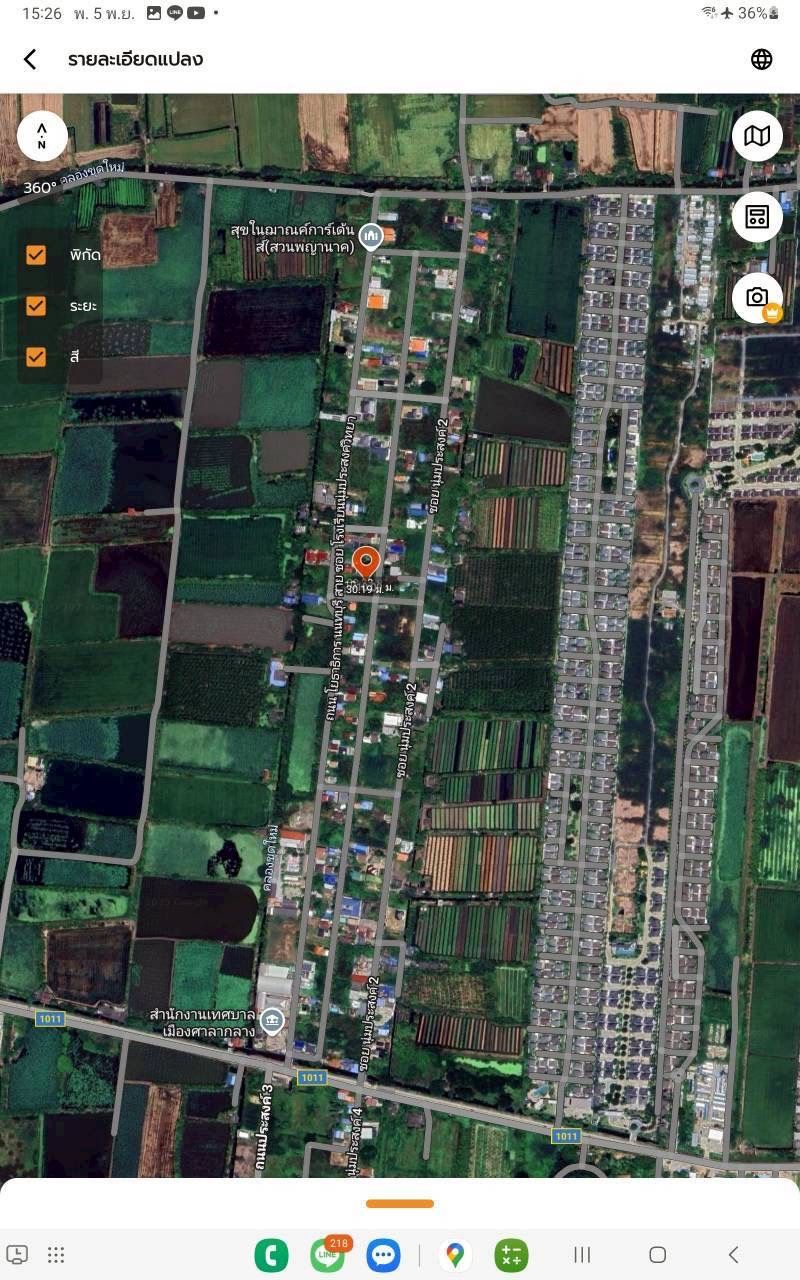The height and width of the screenshot is (1280, 800).
Task: Open the parcel details sheet icon
Action: click(x=757, y=217)
